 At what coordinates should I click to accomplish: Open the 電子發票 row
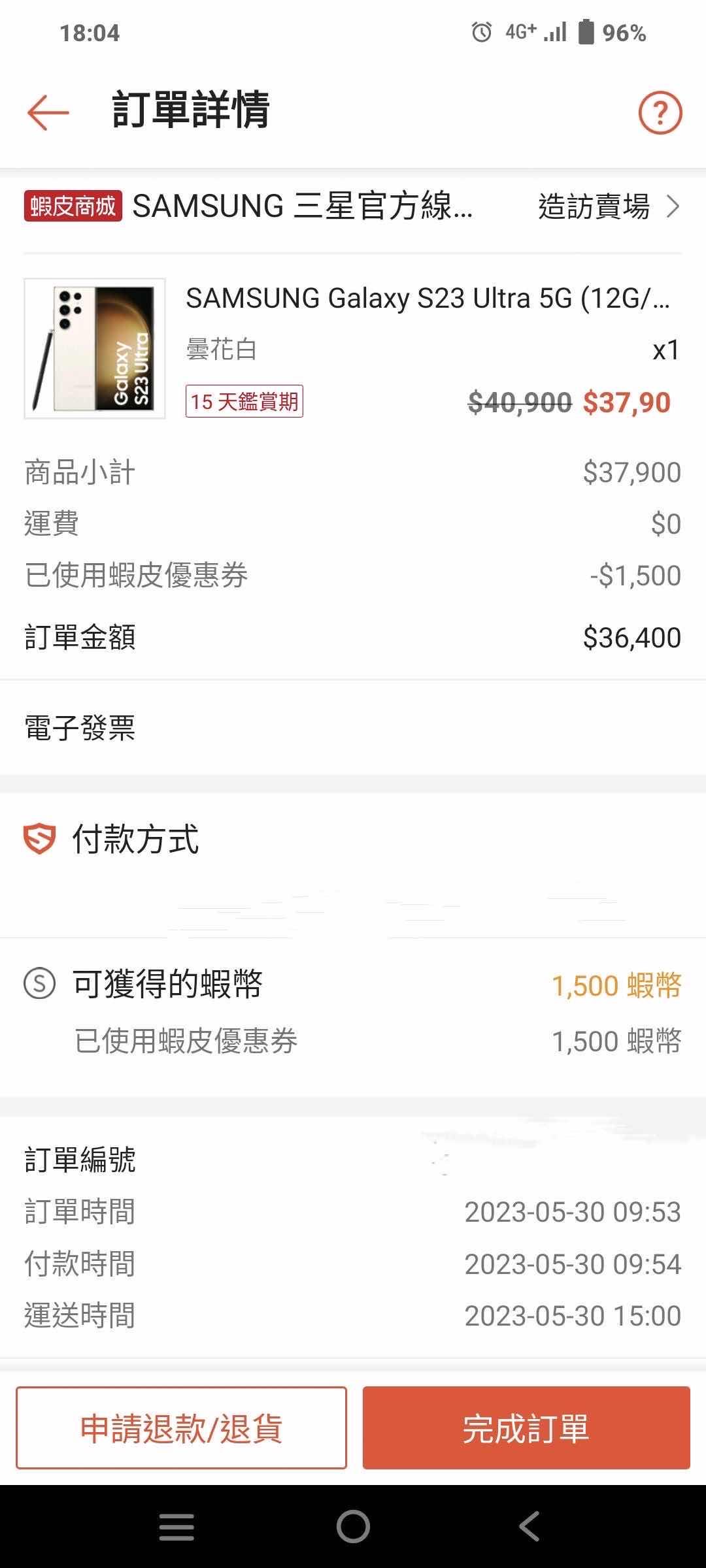(x=353, y=728)
